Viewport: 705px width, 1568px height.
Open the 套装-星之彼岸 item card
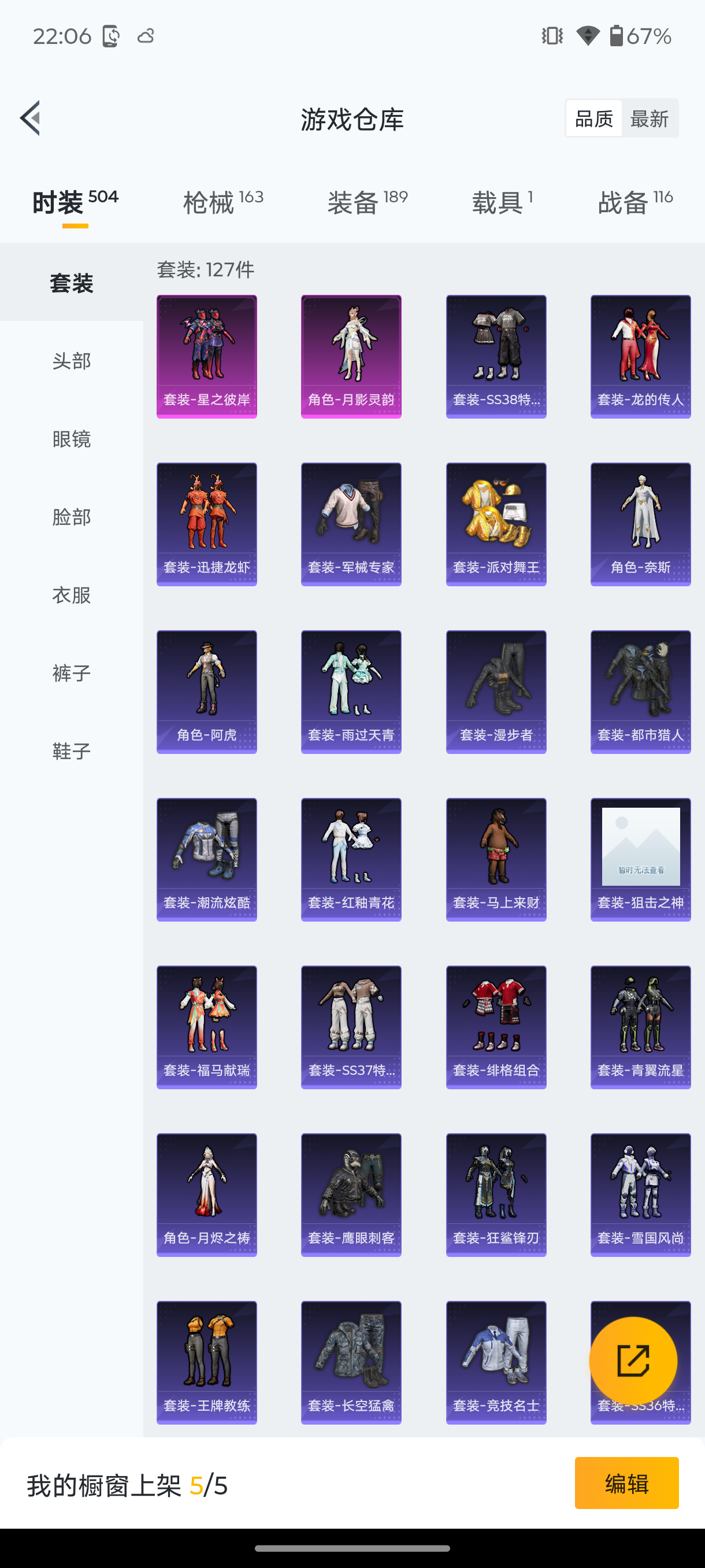(x=206, y=356)
